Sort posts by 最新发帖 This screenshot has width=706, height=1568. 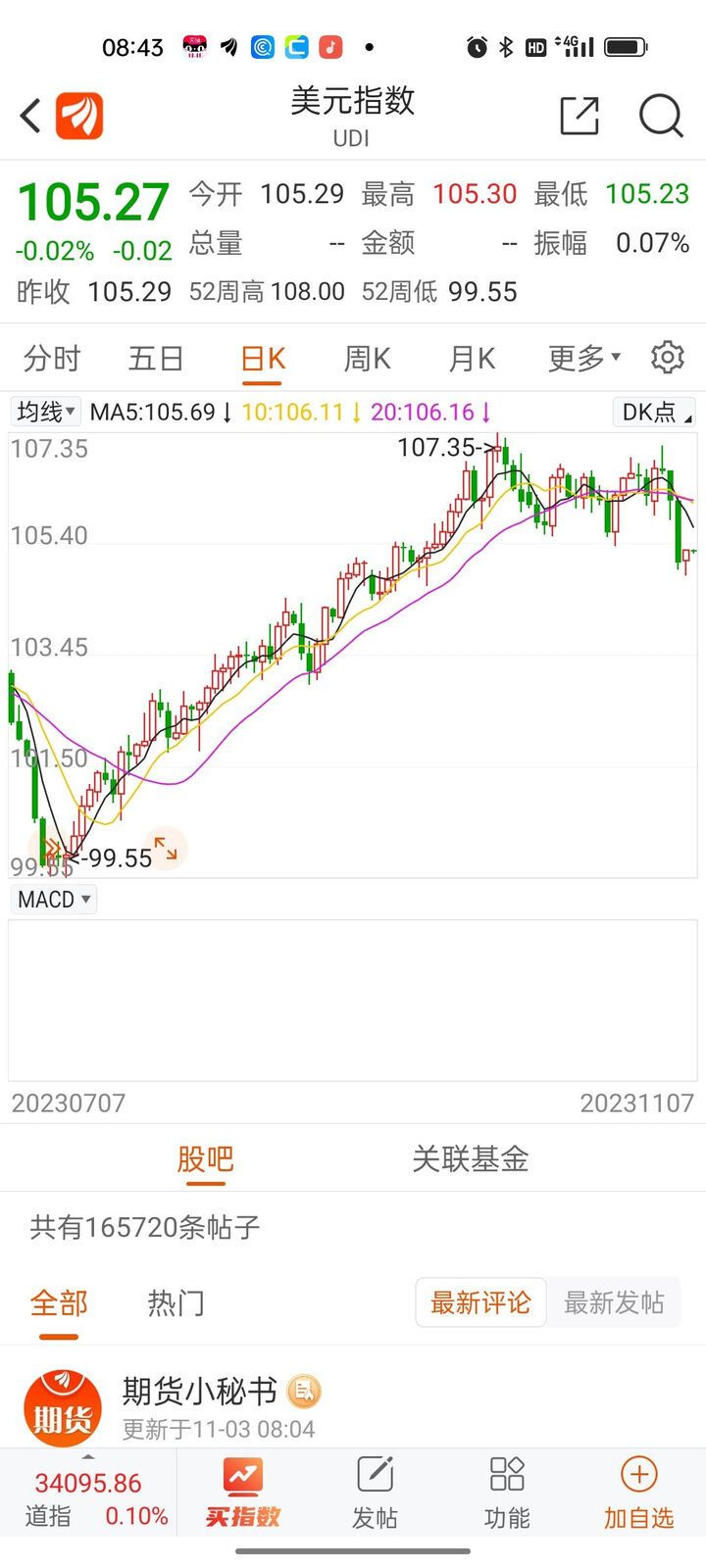tap(614, 1302)
